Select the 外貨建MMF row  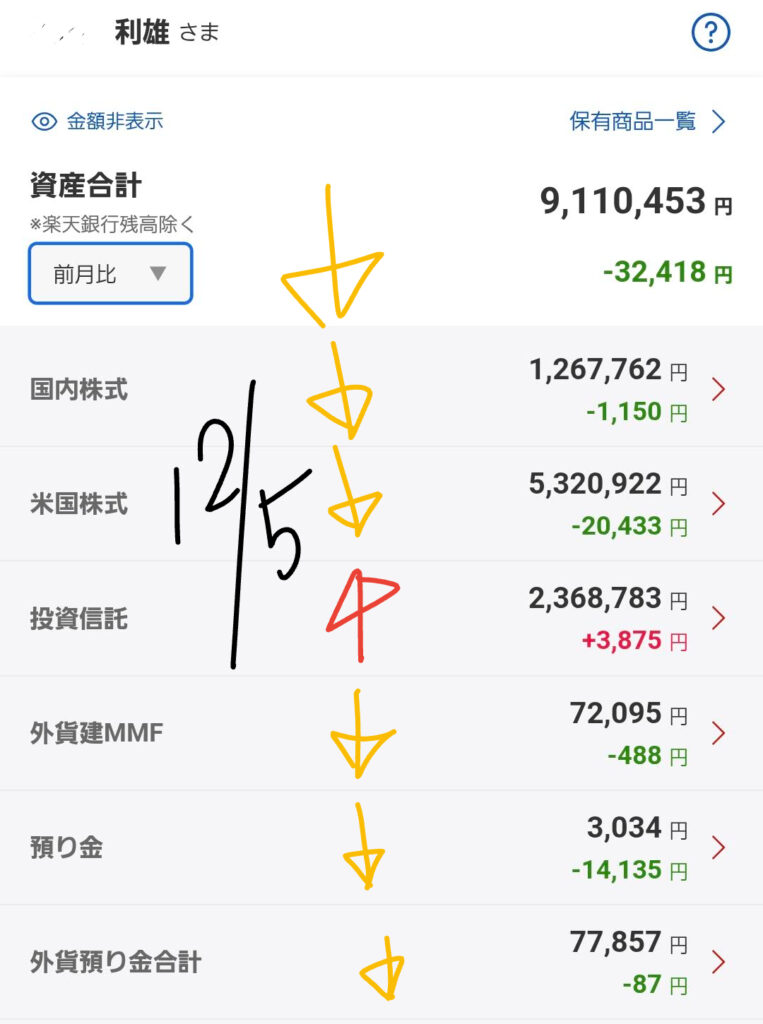click(380, 733)
